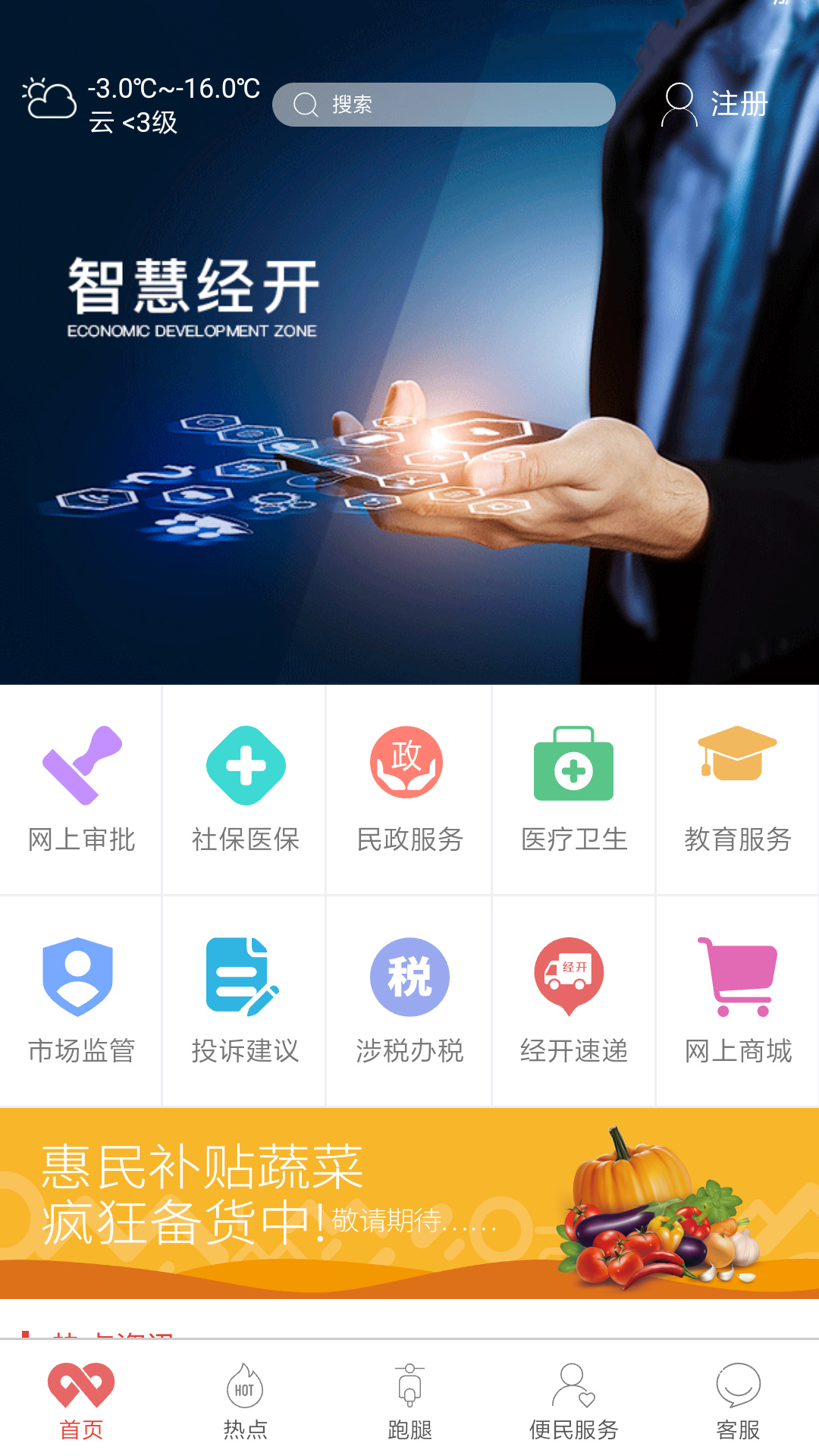Open the weather info widget
The height and width of the screenshot is (1456, 819).
[140, 105]
